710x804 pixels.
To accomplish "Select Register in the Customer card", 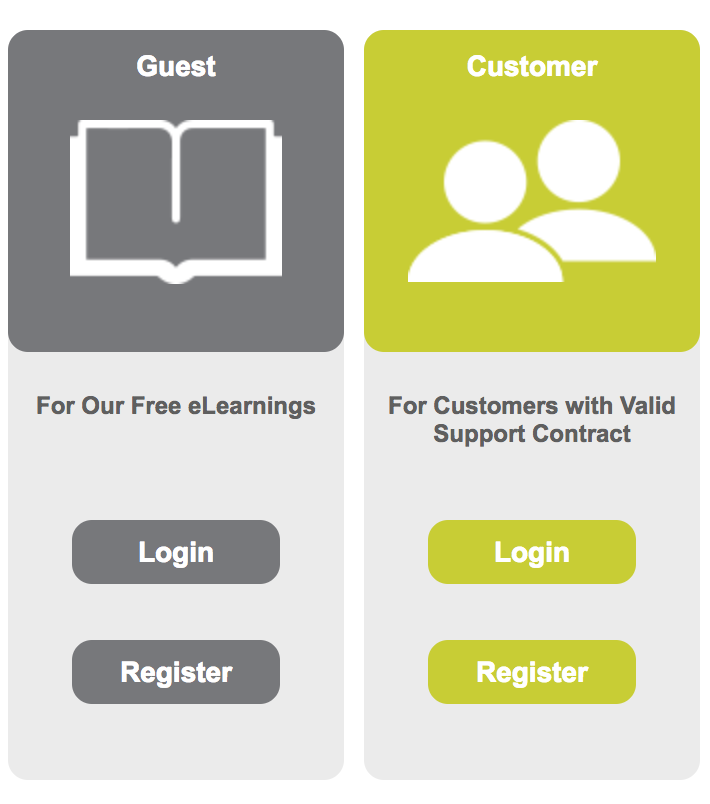I will [x=532, y=672].
